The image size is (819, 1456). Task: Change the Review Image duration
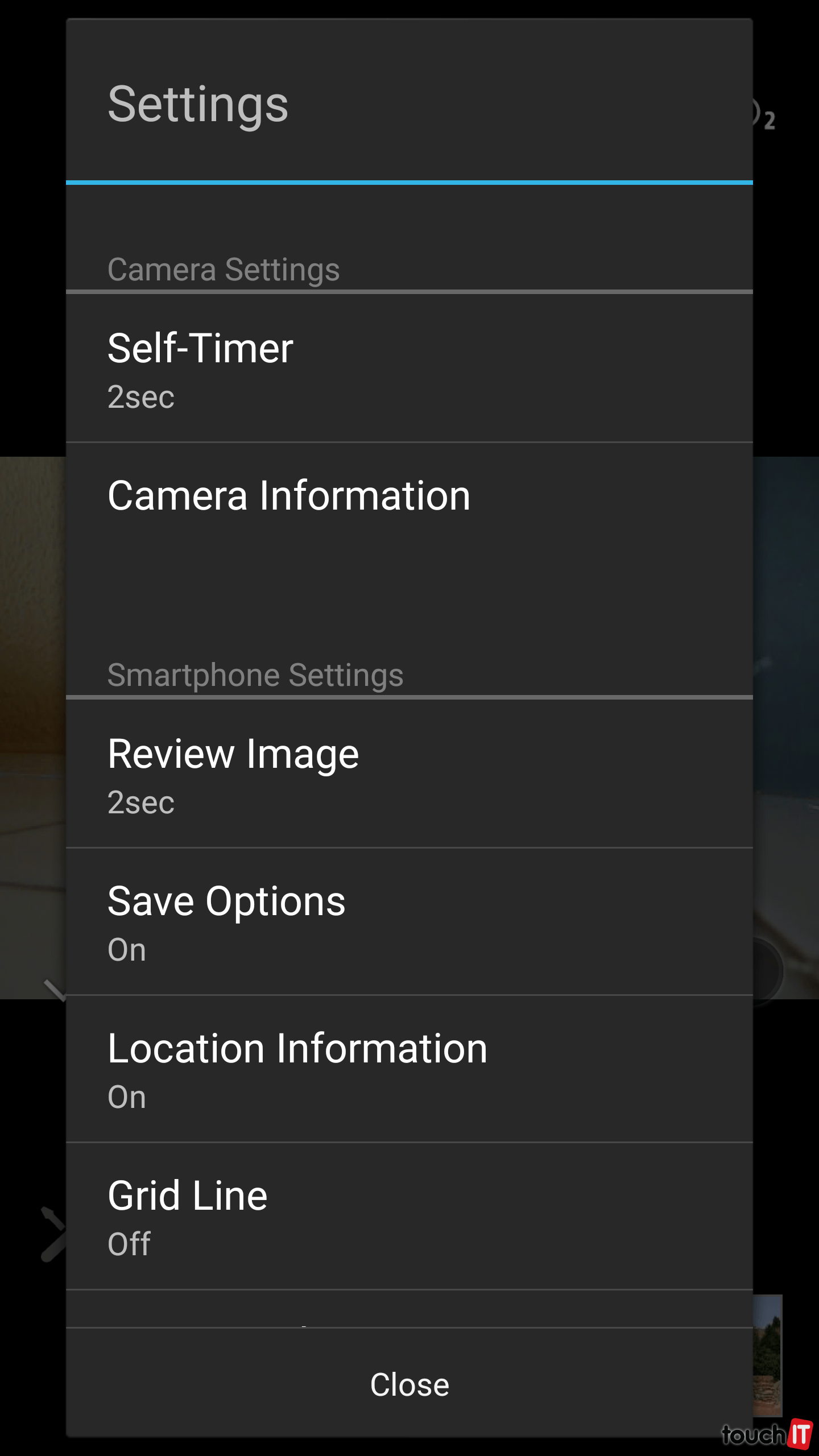coord(409,774)
